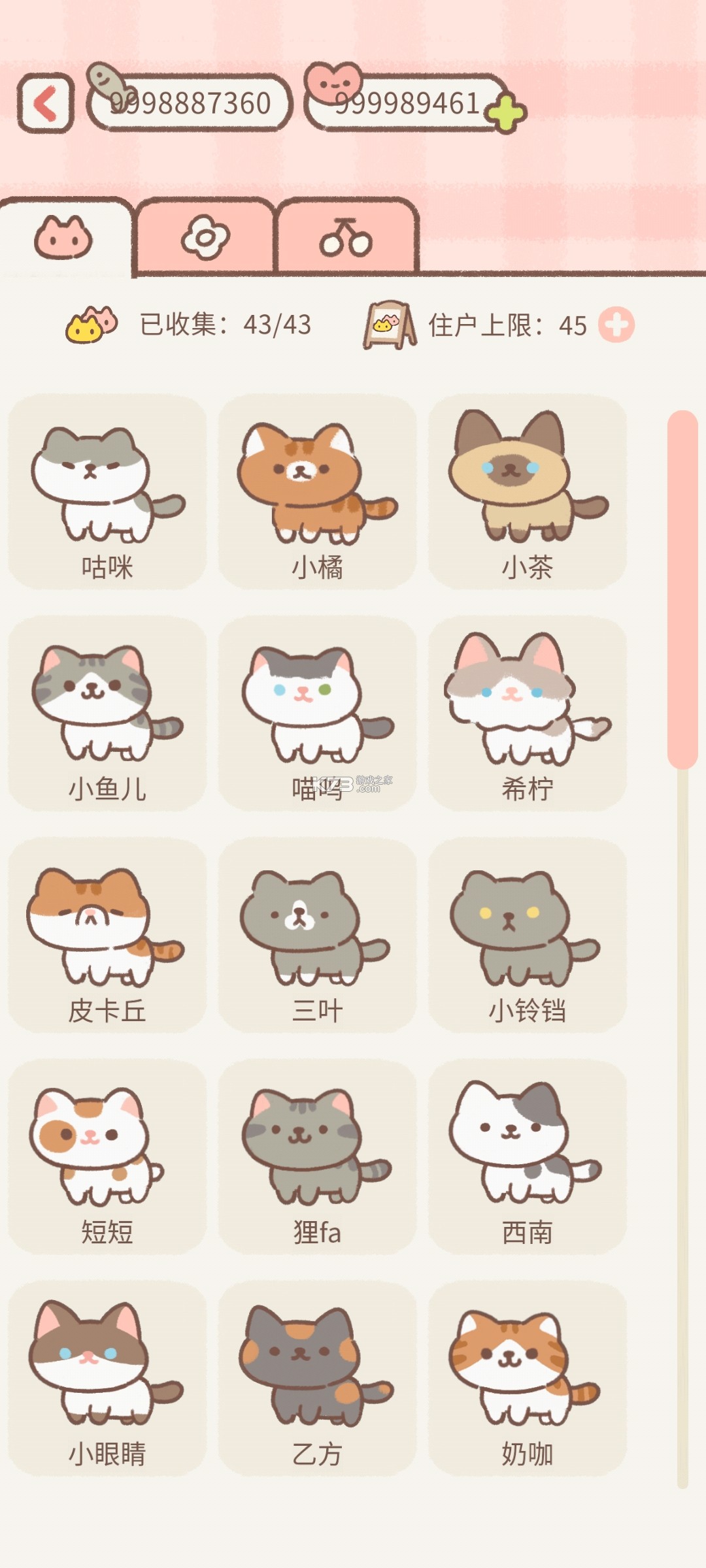The height and width of the screenshot is (1568, 706).
Task: Switch to the flower tab
Action: pyautogui.click(x=205, y=237)
